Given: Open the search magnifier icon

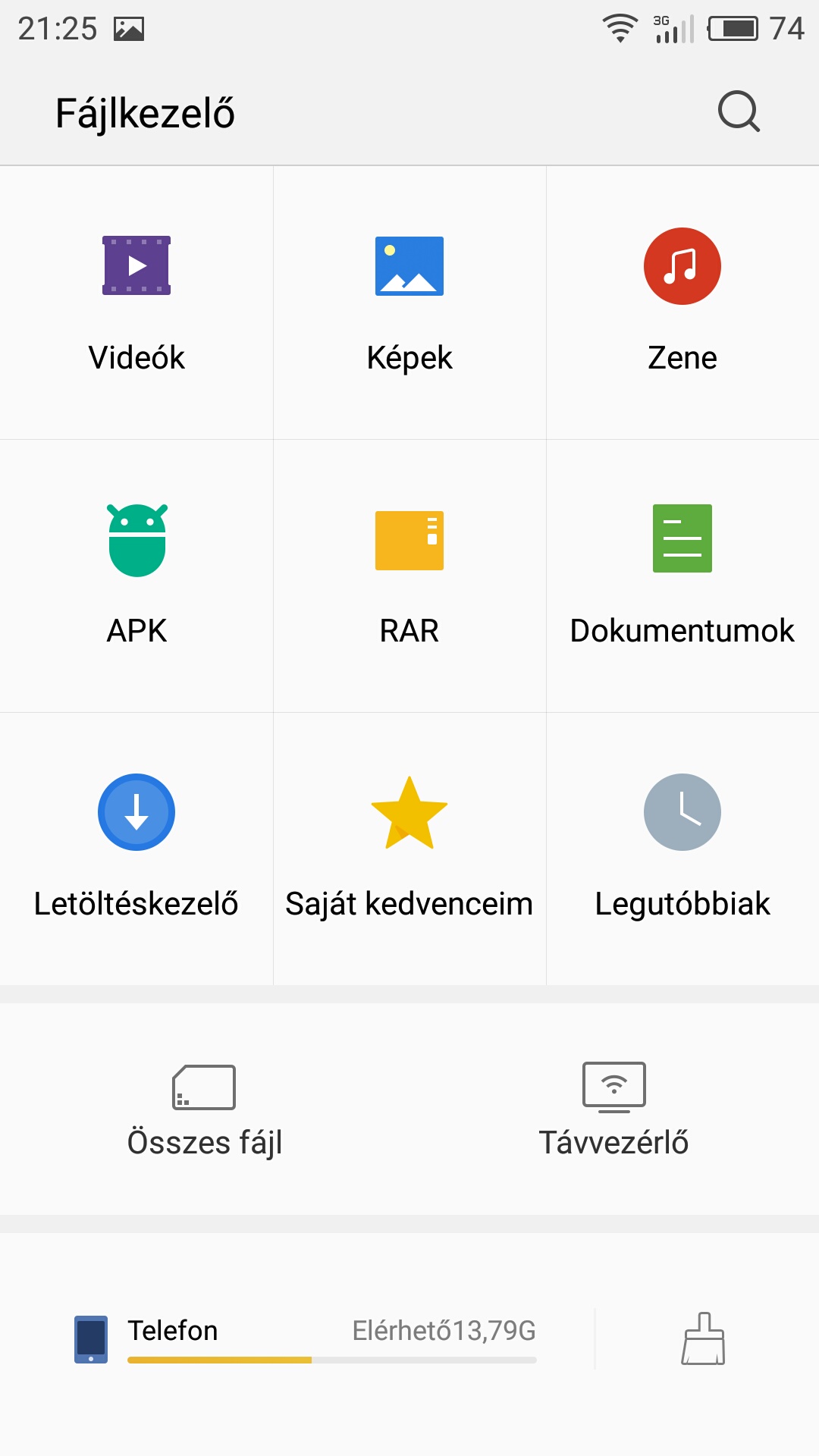Looking at the screenshot, I should click(x=739, y=112).
